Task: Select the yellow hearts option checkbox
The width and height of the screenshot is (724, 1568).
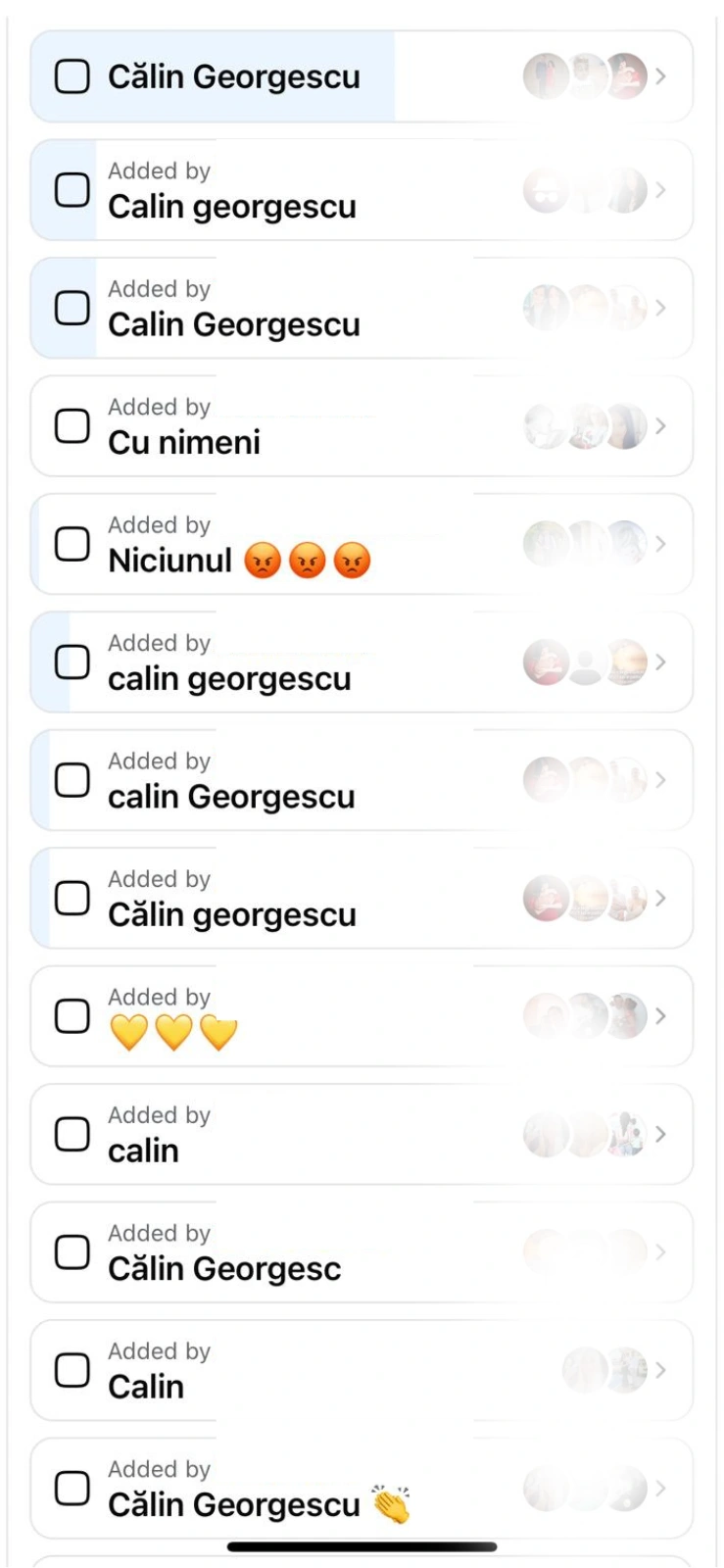Action: 72,1016
